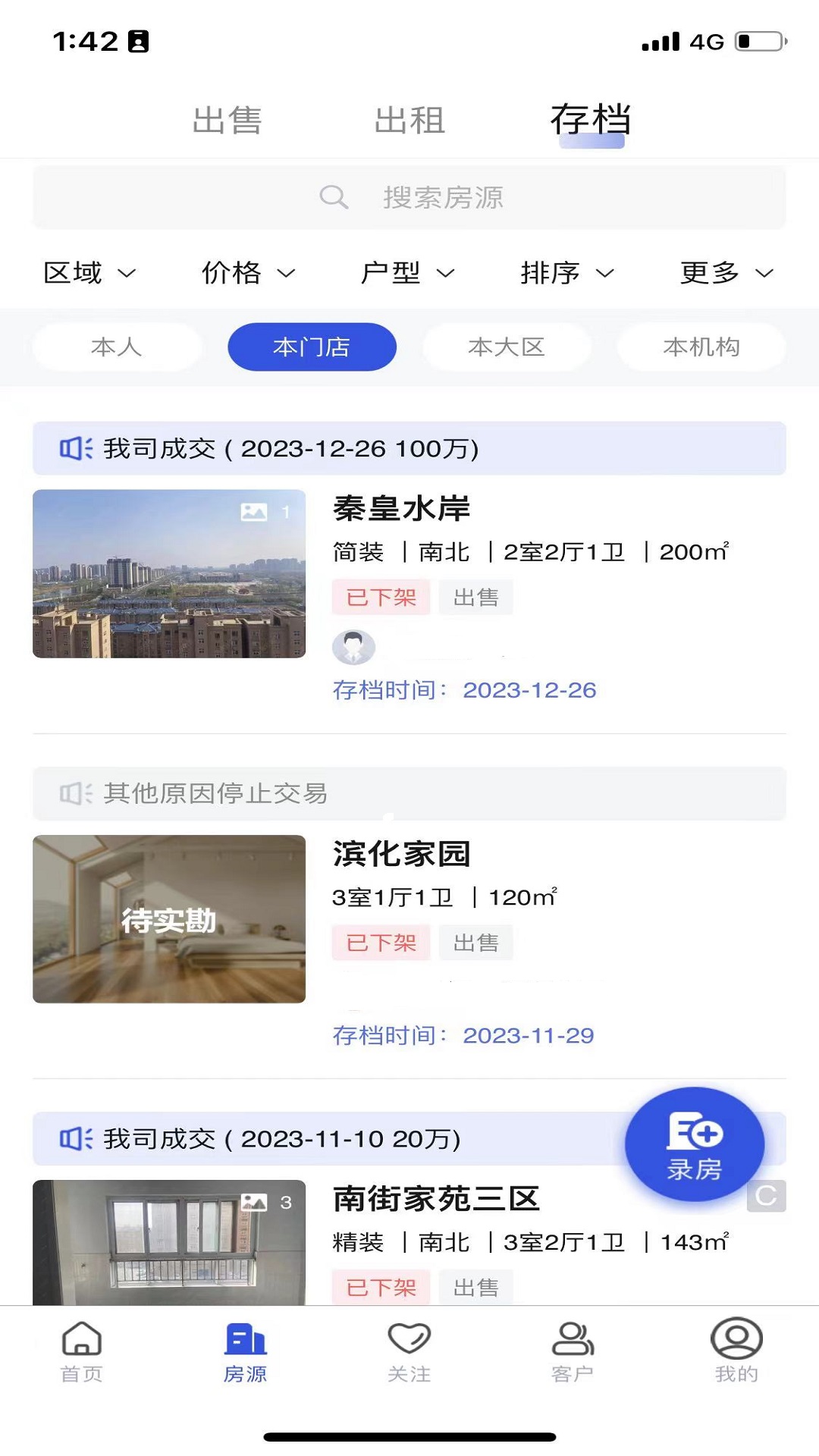The image size is (819, 1456).
Task: Open the 关注 tab
Action: click(409, 1352)
